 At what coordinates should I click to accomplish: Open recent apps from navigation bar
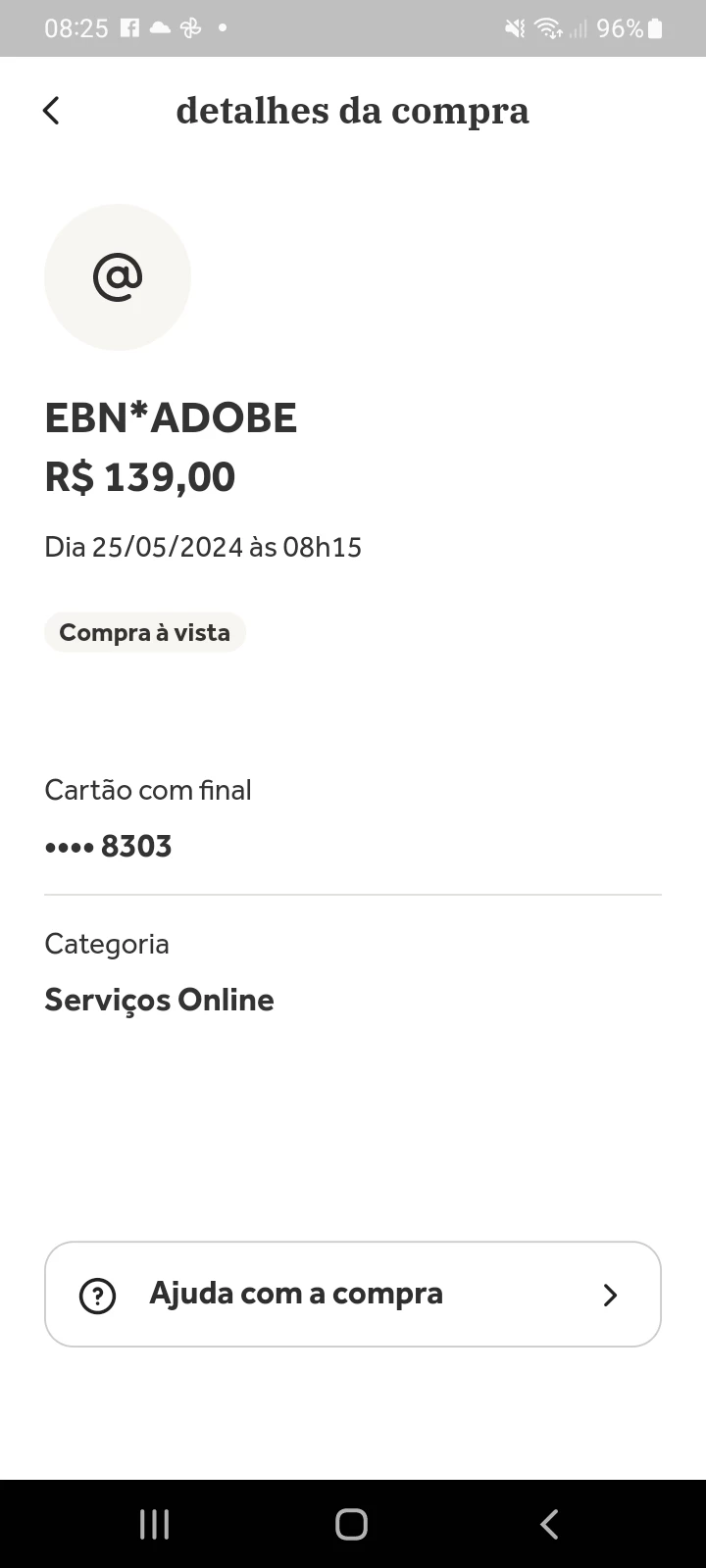click(x=154, y=1524)
